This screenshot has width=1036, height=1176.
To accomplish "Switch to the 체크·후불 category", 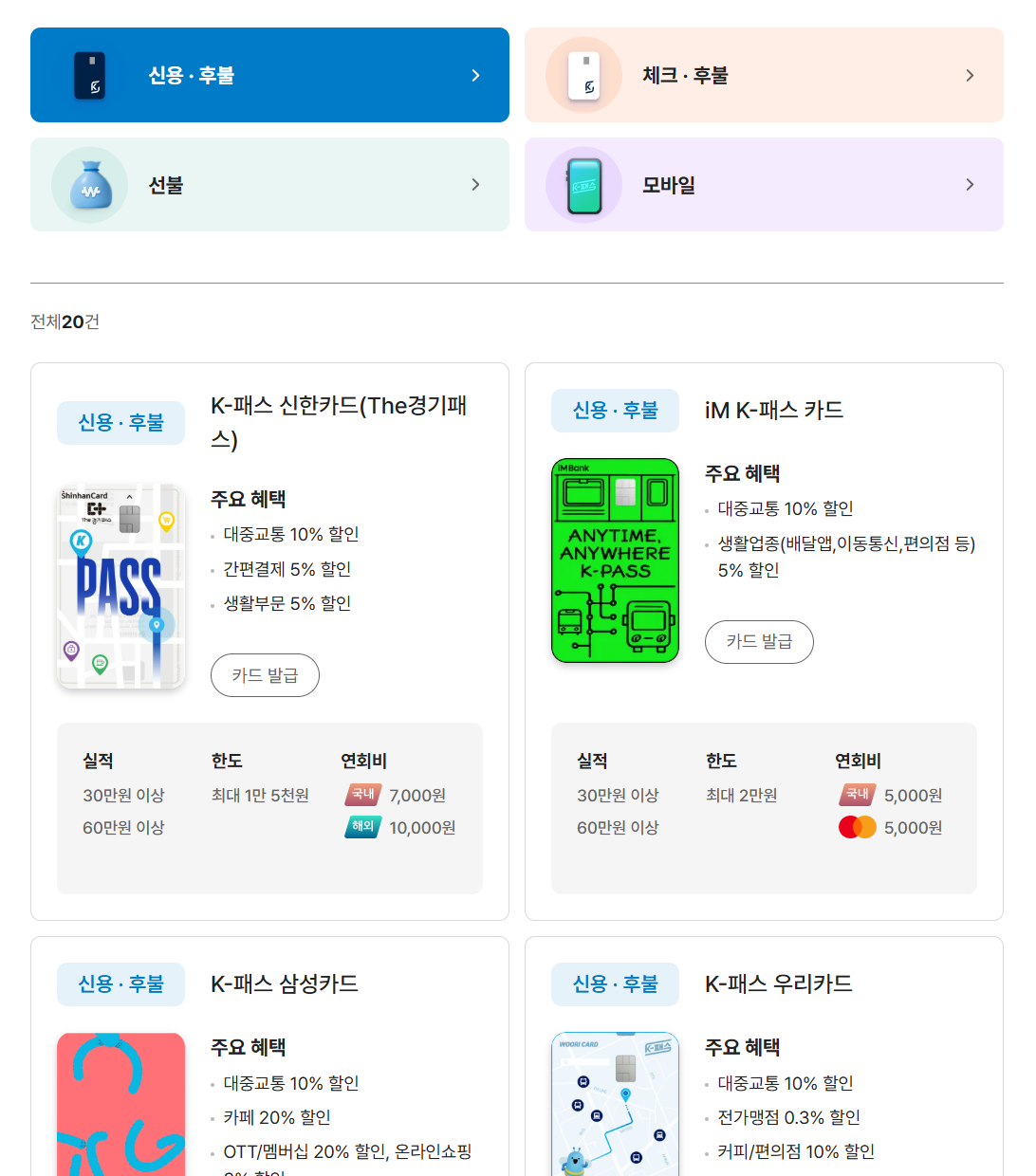I will click(763, 75).
